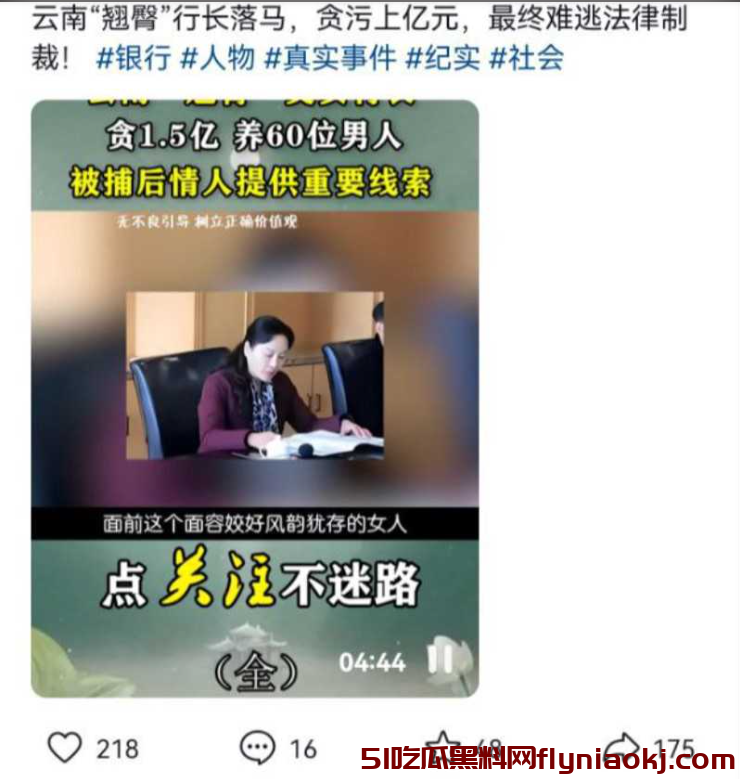Open the #纪实 hashtag

point(441,58)
